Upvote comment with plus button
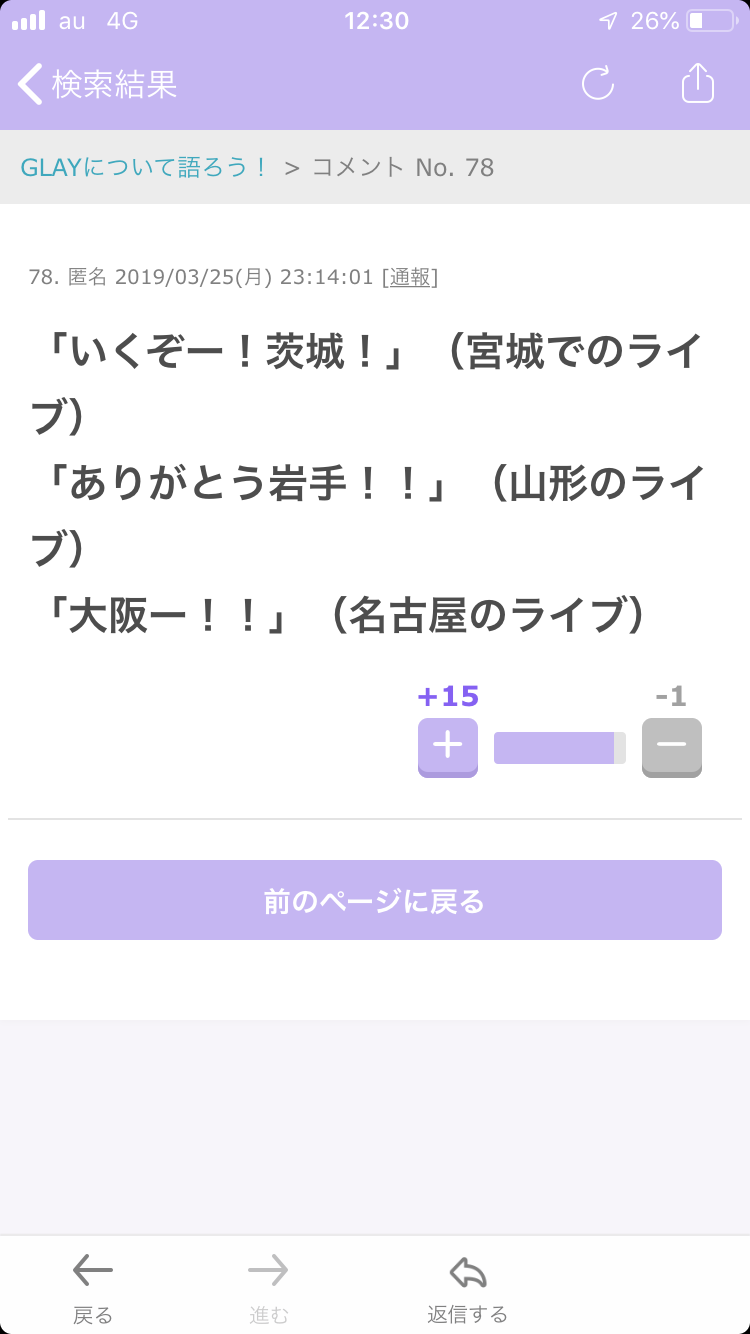The height and width of the screenshot is (1334, 750). 448,747
